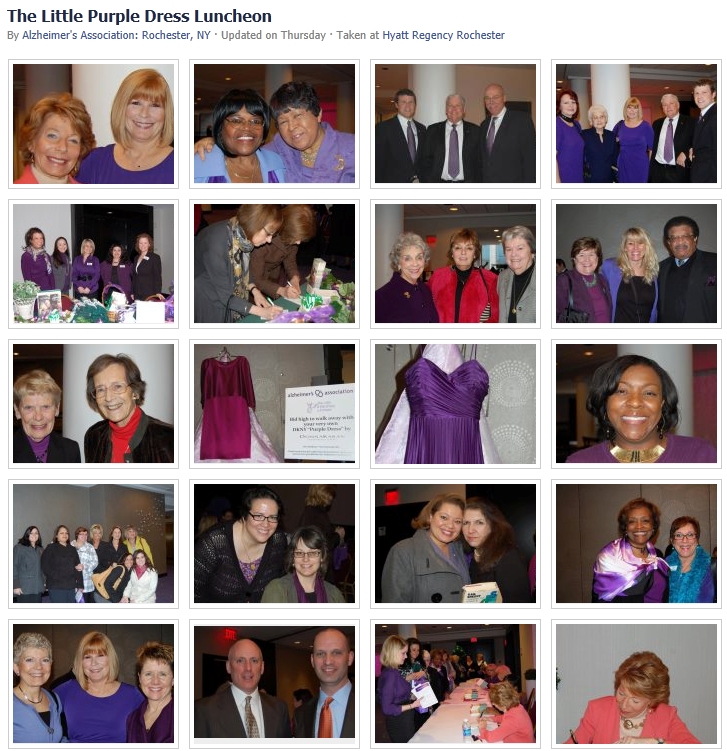Open the photo of the woman with a purple silk scarf
This screenshot has height=751, width=727.
(636, 543)
